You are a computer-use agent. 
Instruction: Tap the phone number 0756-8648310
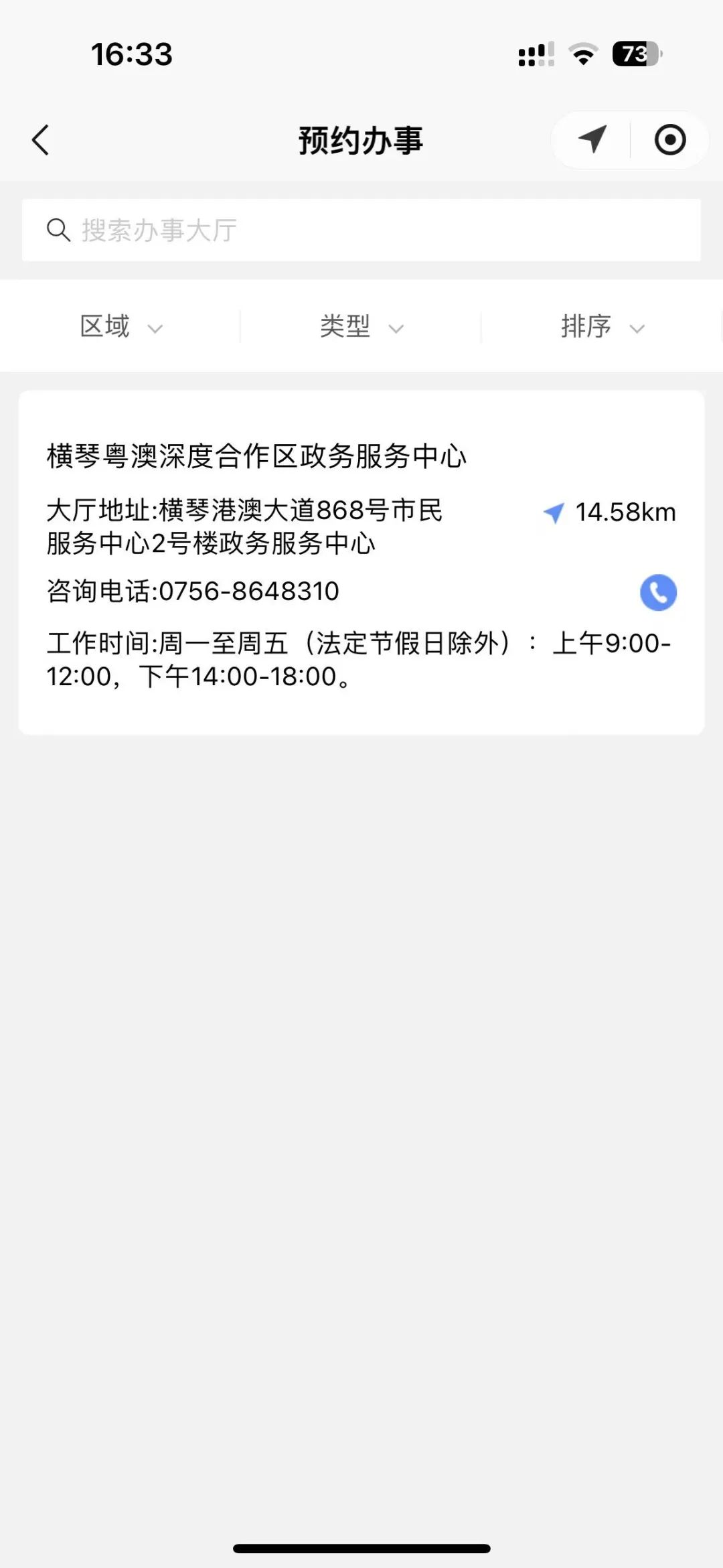coord(248,592)
